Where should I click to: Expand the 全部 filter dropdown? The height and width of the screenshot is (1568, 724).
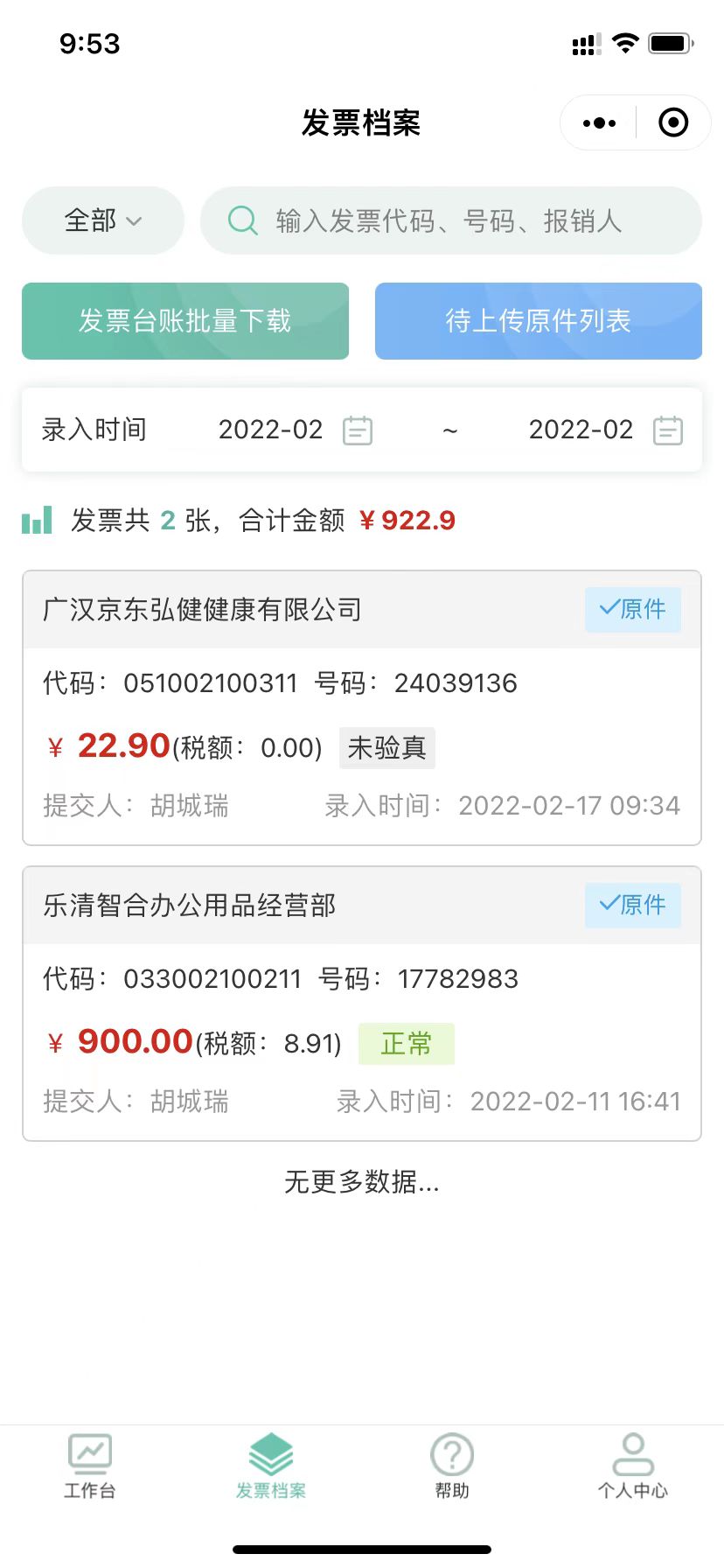(103, 220)
